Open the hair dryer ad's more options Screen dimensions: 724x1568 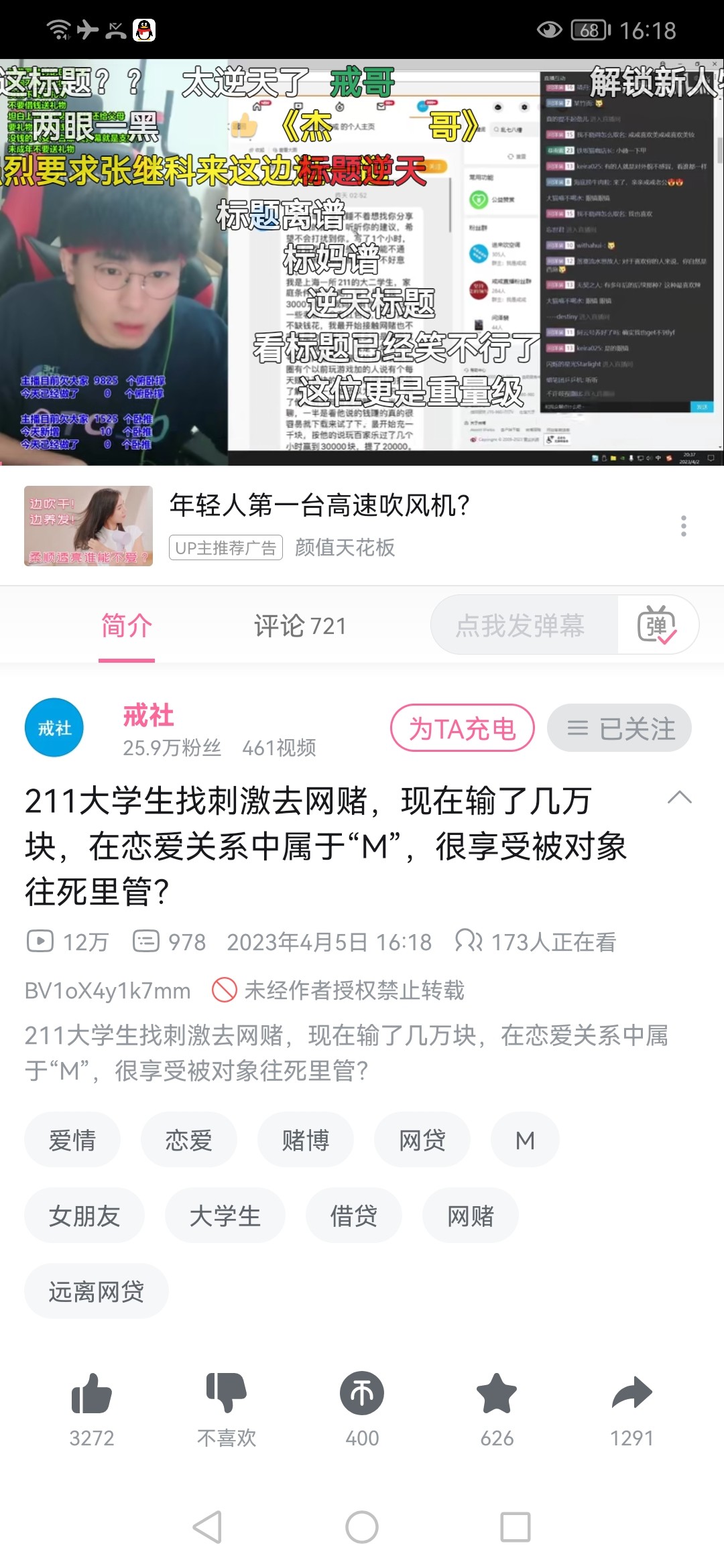coord(683,526)
